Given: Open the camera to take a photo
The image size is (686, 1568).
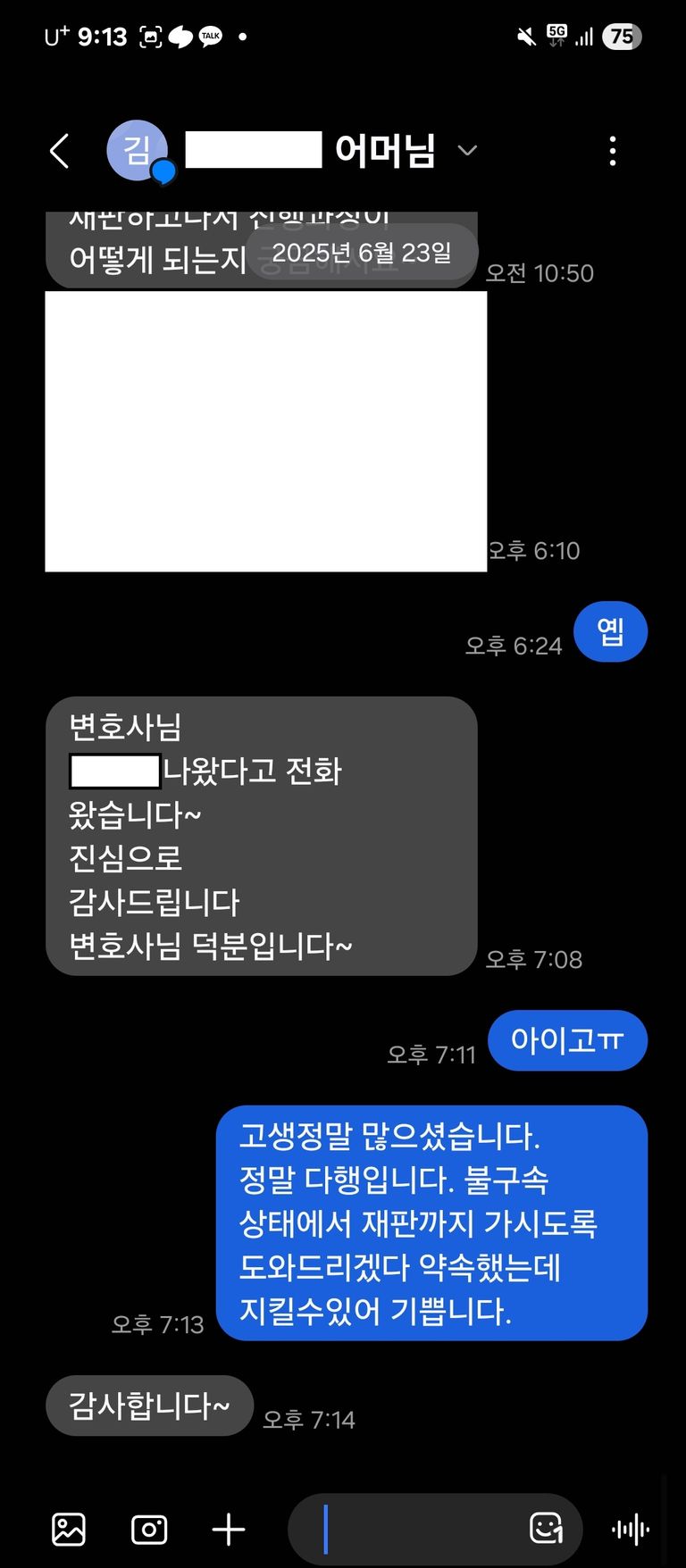Looking at the screenshot, I should tap(149, 1530).
